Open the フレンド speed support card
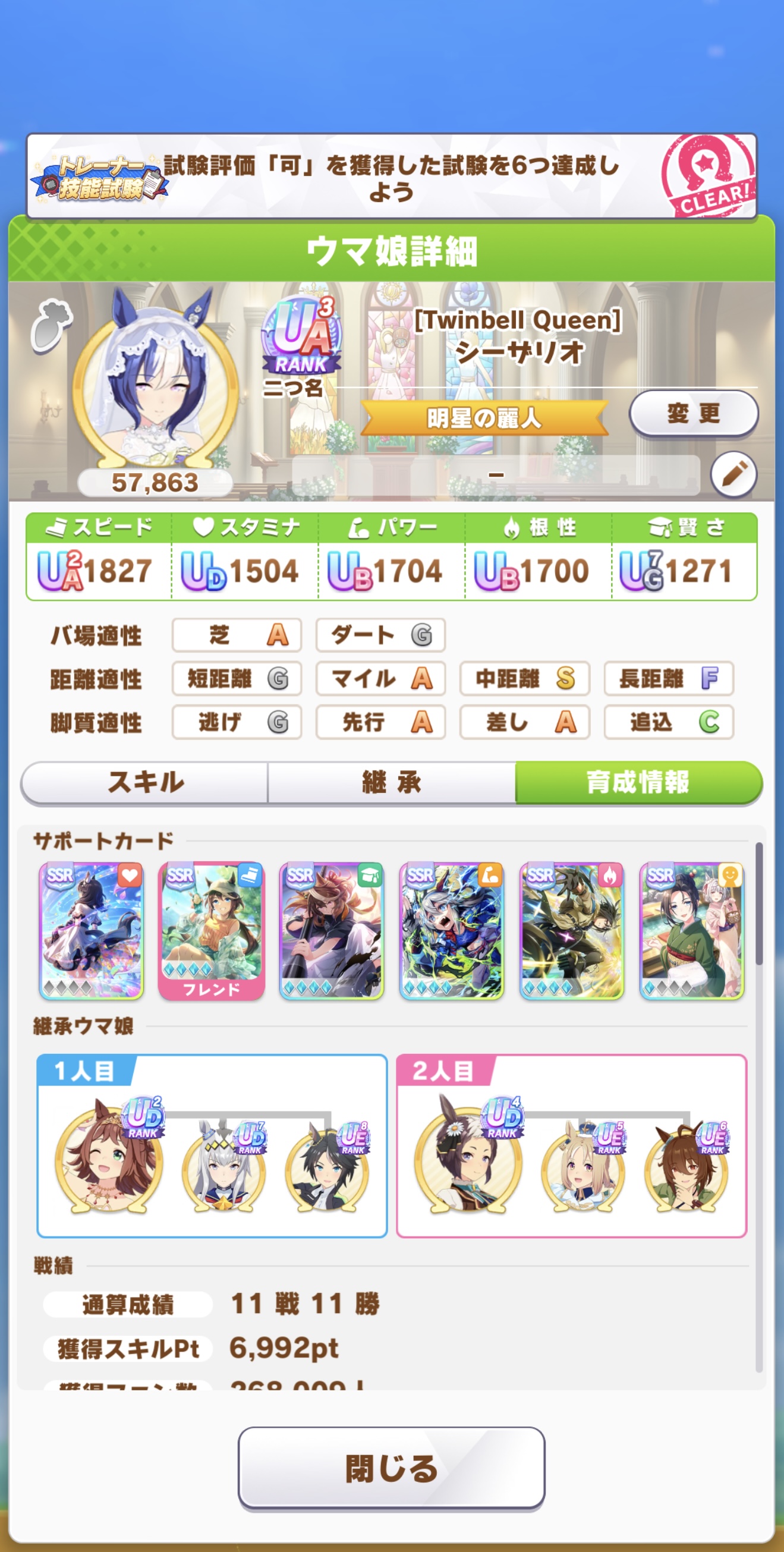 pos(212,930)
